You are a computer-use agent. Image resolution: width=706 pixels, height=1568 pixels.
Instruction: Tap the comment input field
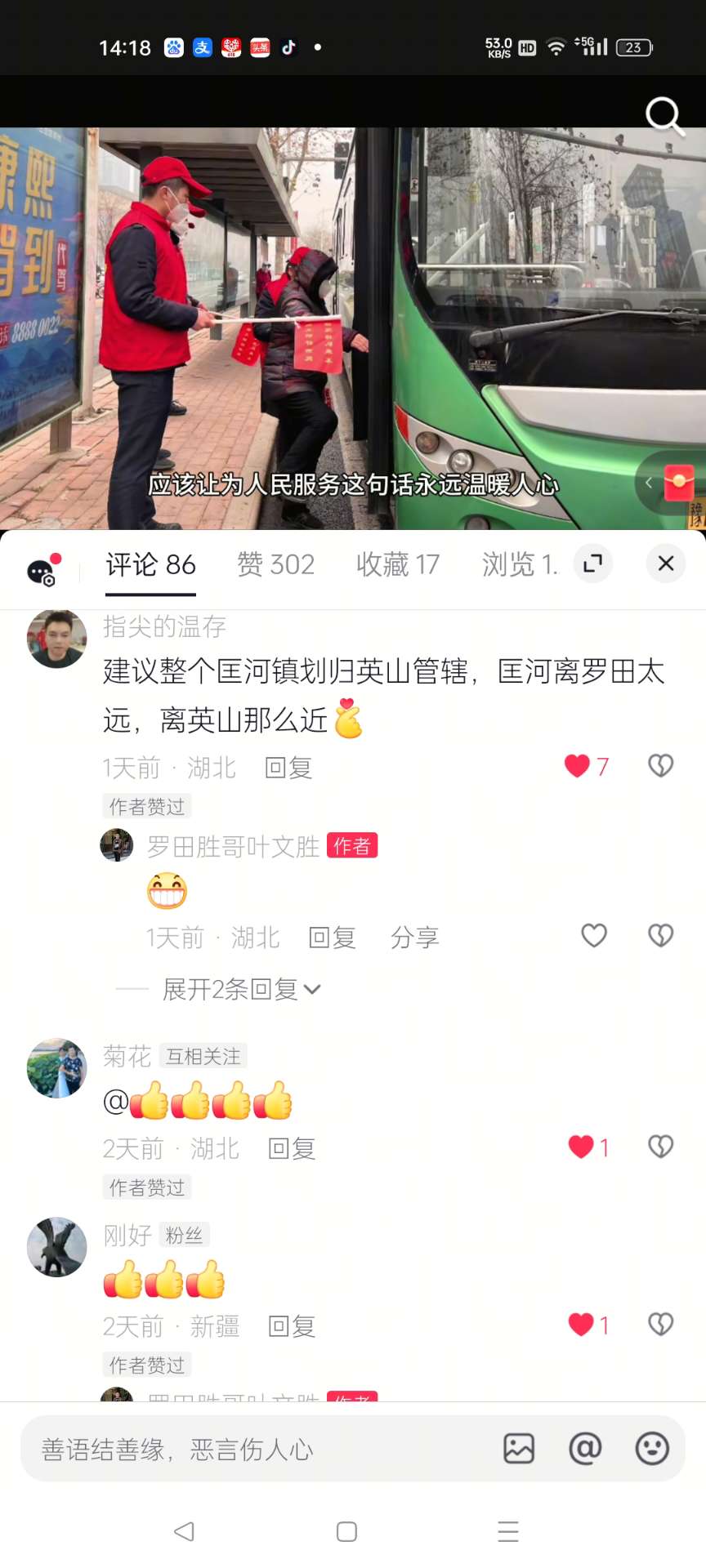pos(253,1450)
